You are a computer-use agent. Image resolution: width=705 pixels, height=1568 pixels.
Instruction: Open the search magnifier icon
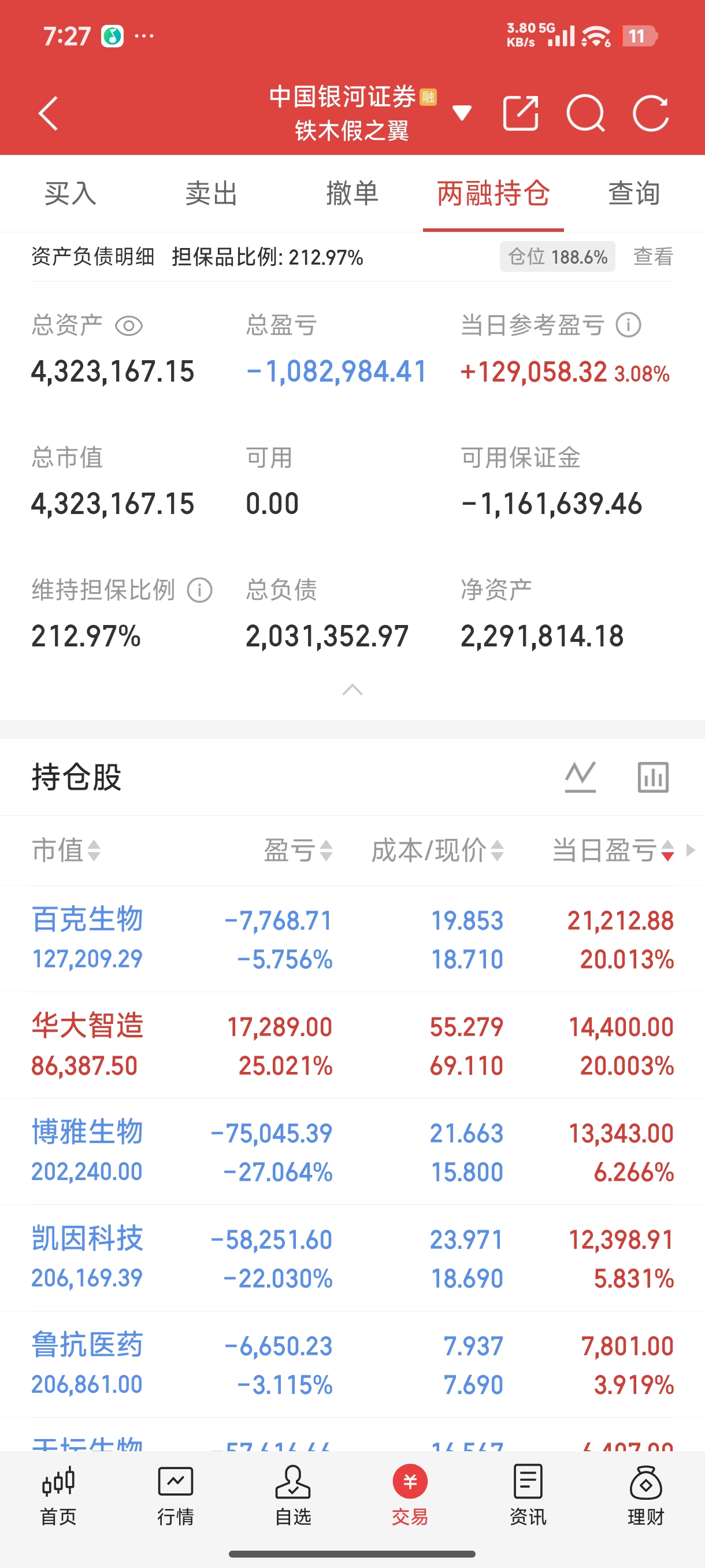click(x=586, y=113)
